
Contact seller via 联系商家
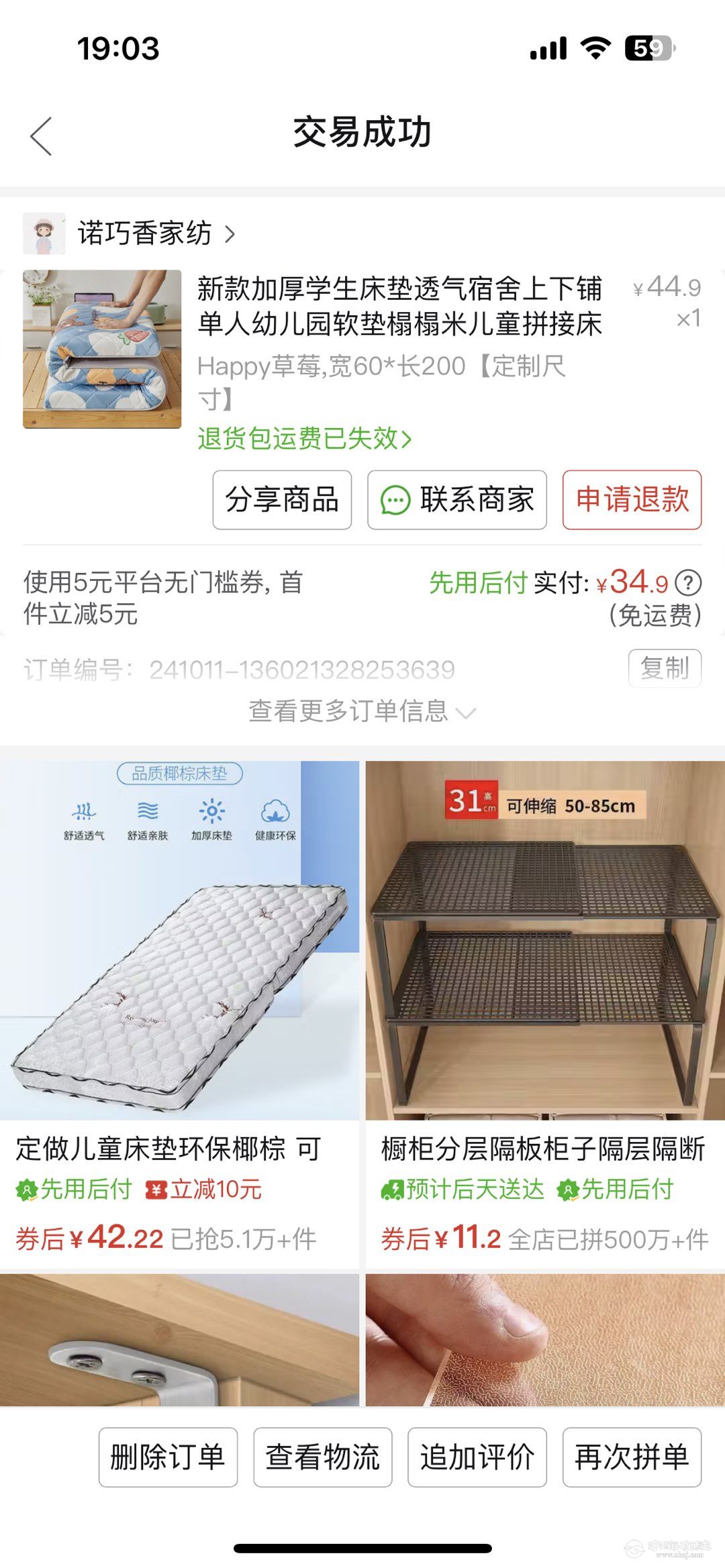(x=457, y=500)
